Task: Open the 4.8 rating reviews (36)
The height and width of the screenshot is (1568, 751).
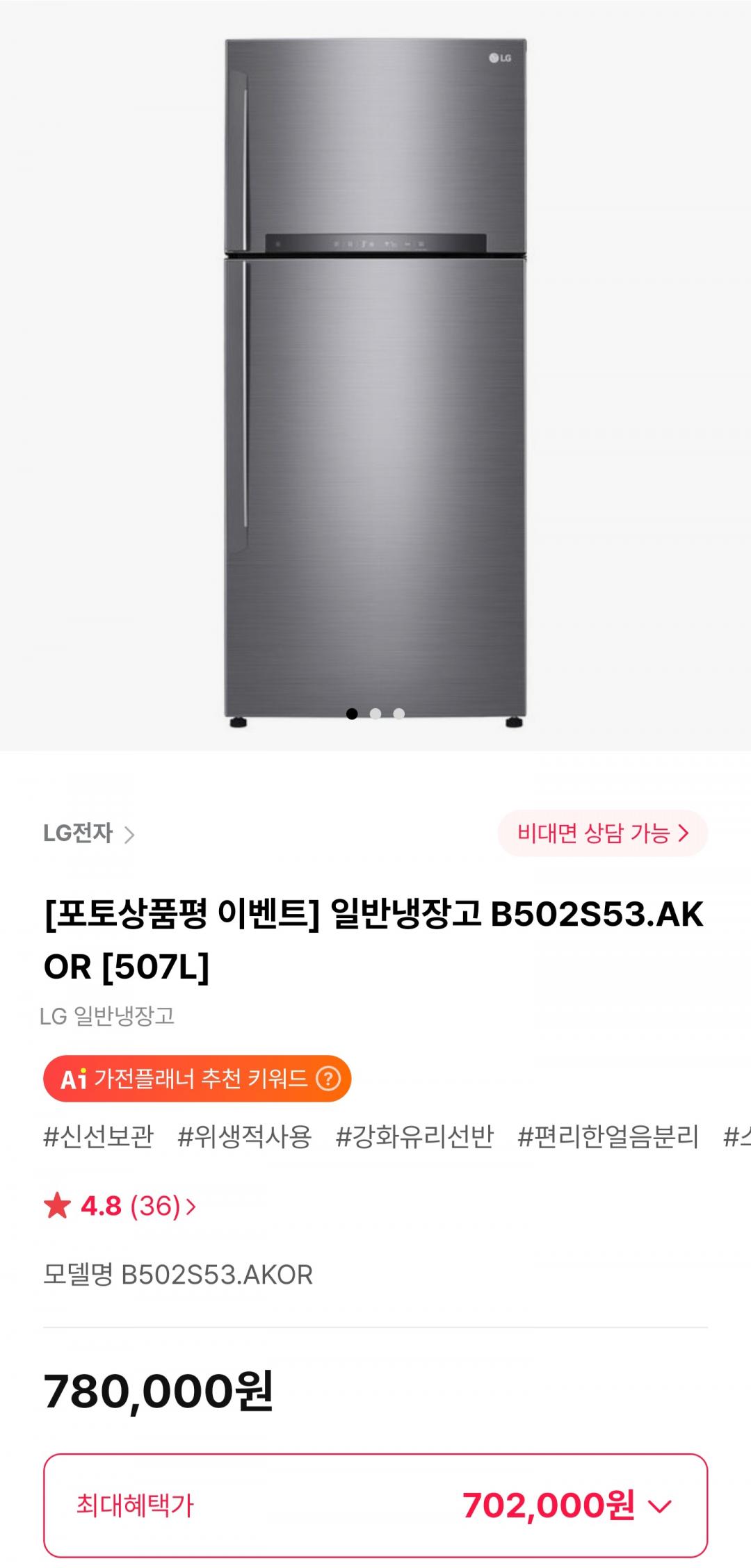Action: coord(120,1206)
